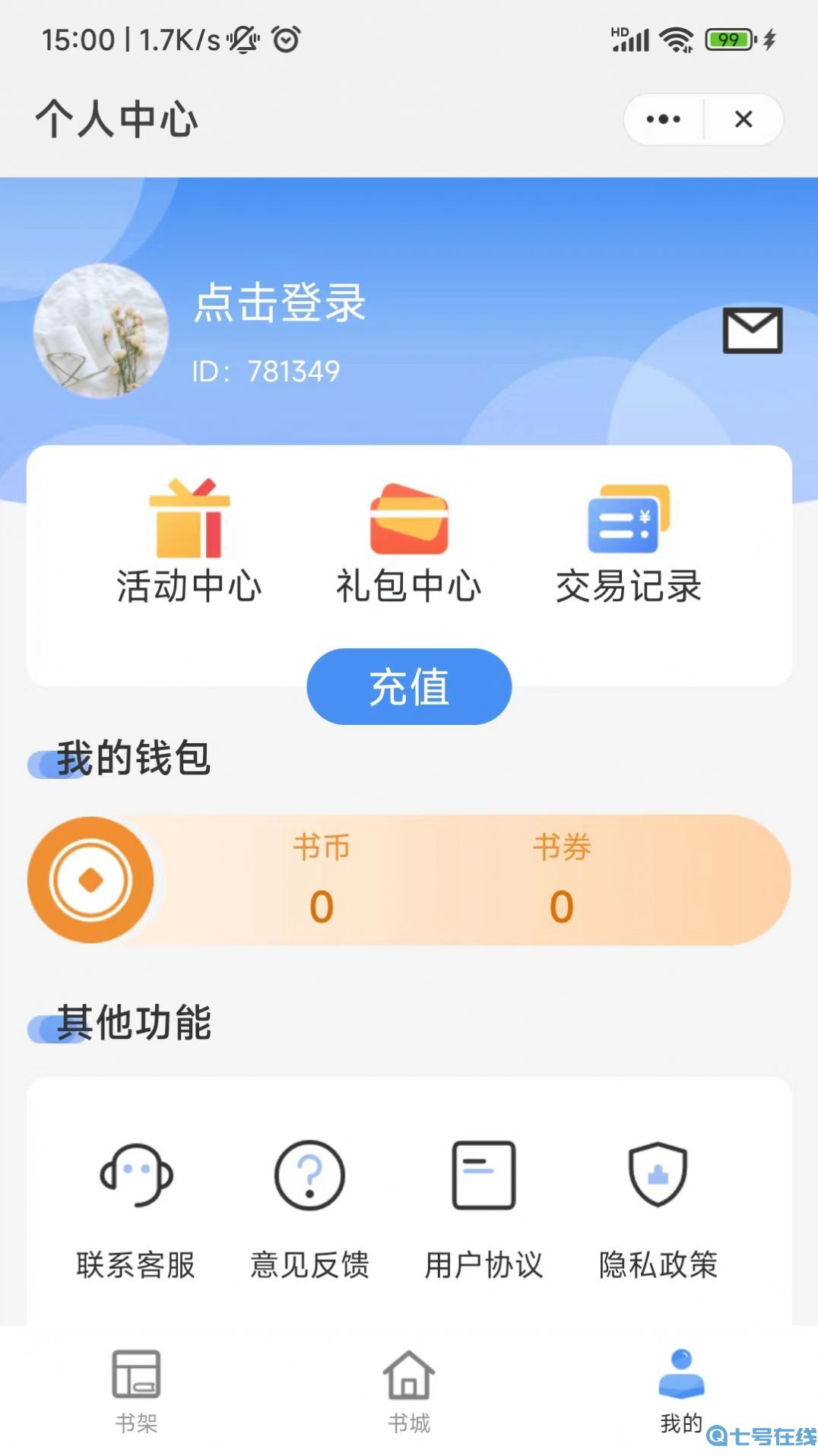Open 意见反馈 question mark icon

coord(309,1176)
